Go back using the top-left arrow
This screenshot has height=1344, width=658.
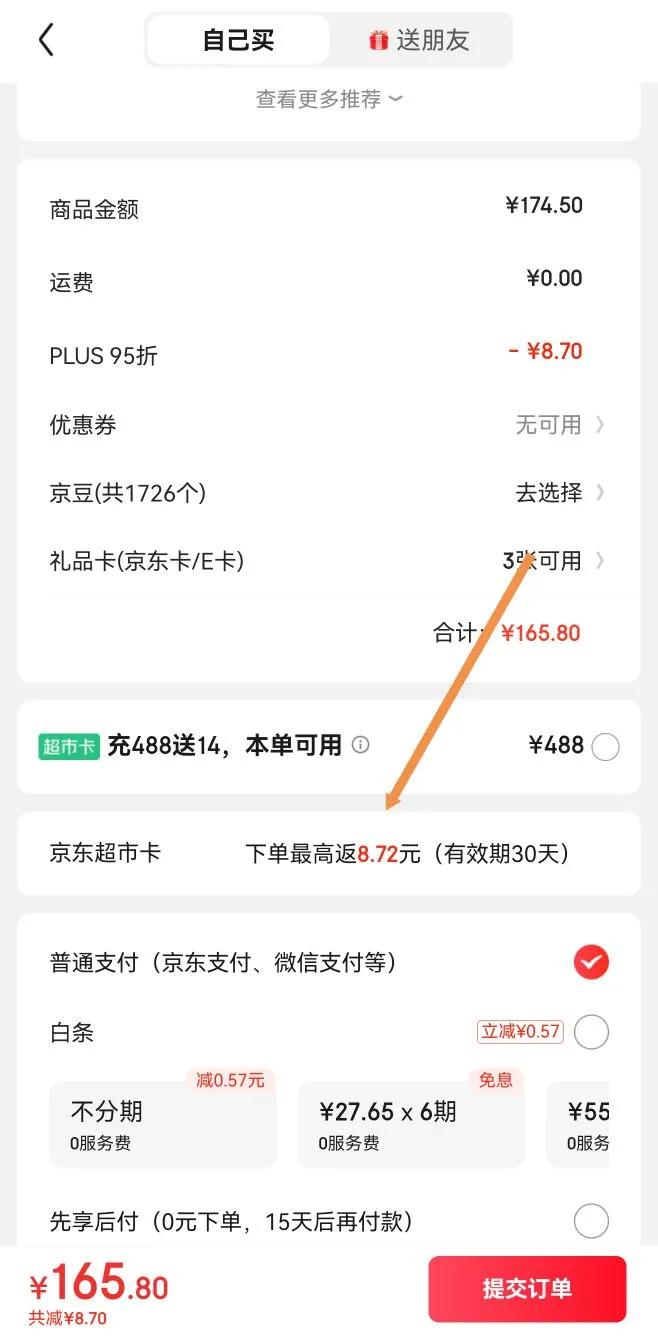pyautogui.click(x=46, y=40)
